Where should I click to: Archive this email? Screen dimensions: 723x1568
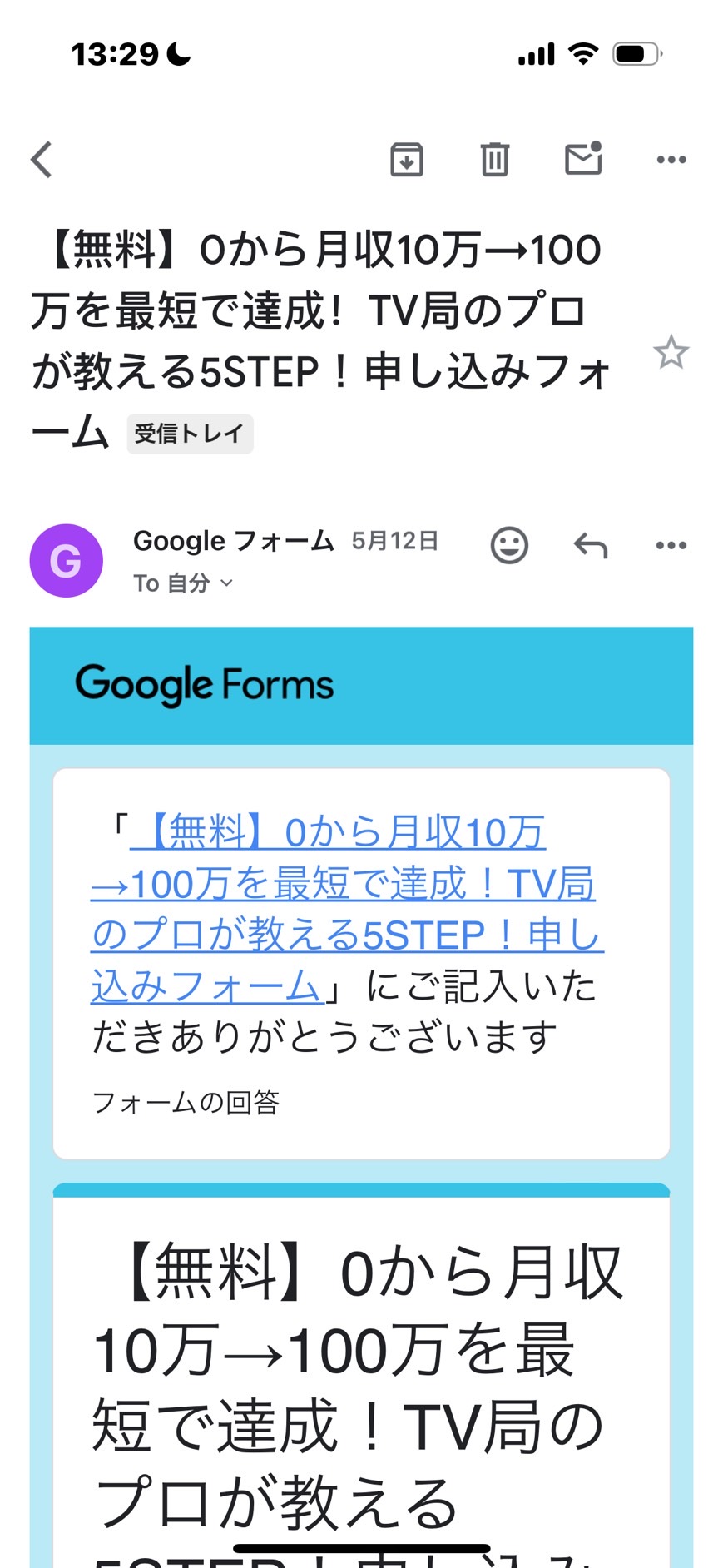coord(407,159)
